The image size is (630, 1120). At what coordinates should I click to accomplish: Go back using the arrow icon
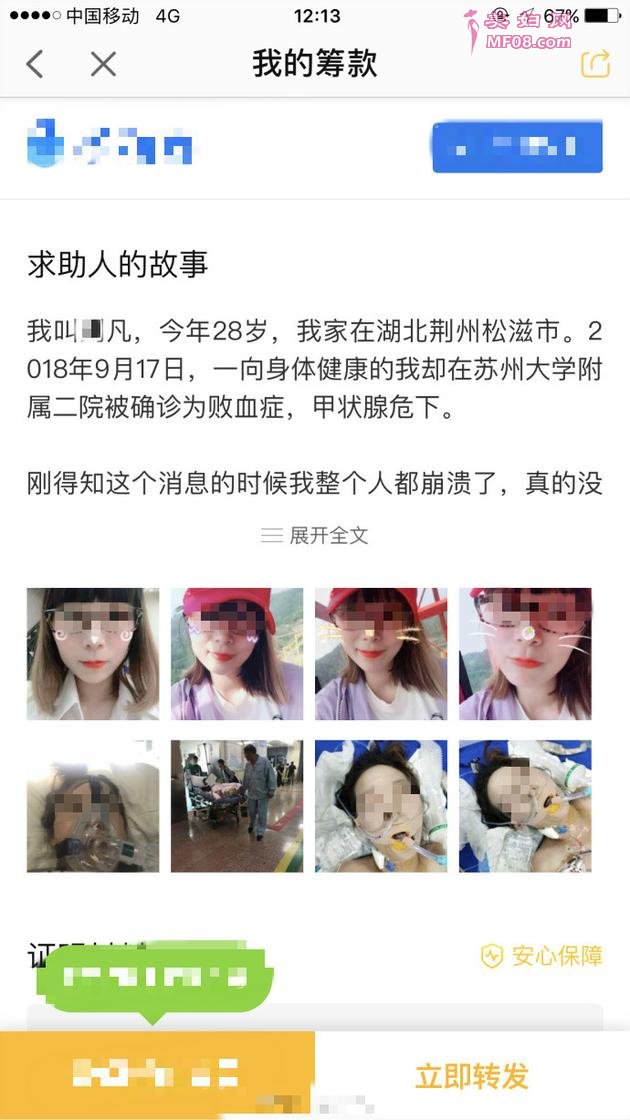pyautogui.click(x=35, y=65)
